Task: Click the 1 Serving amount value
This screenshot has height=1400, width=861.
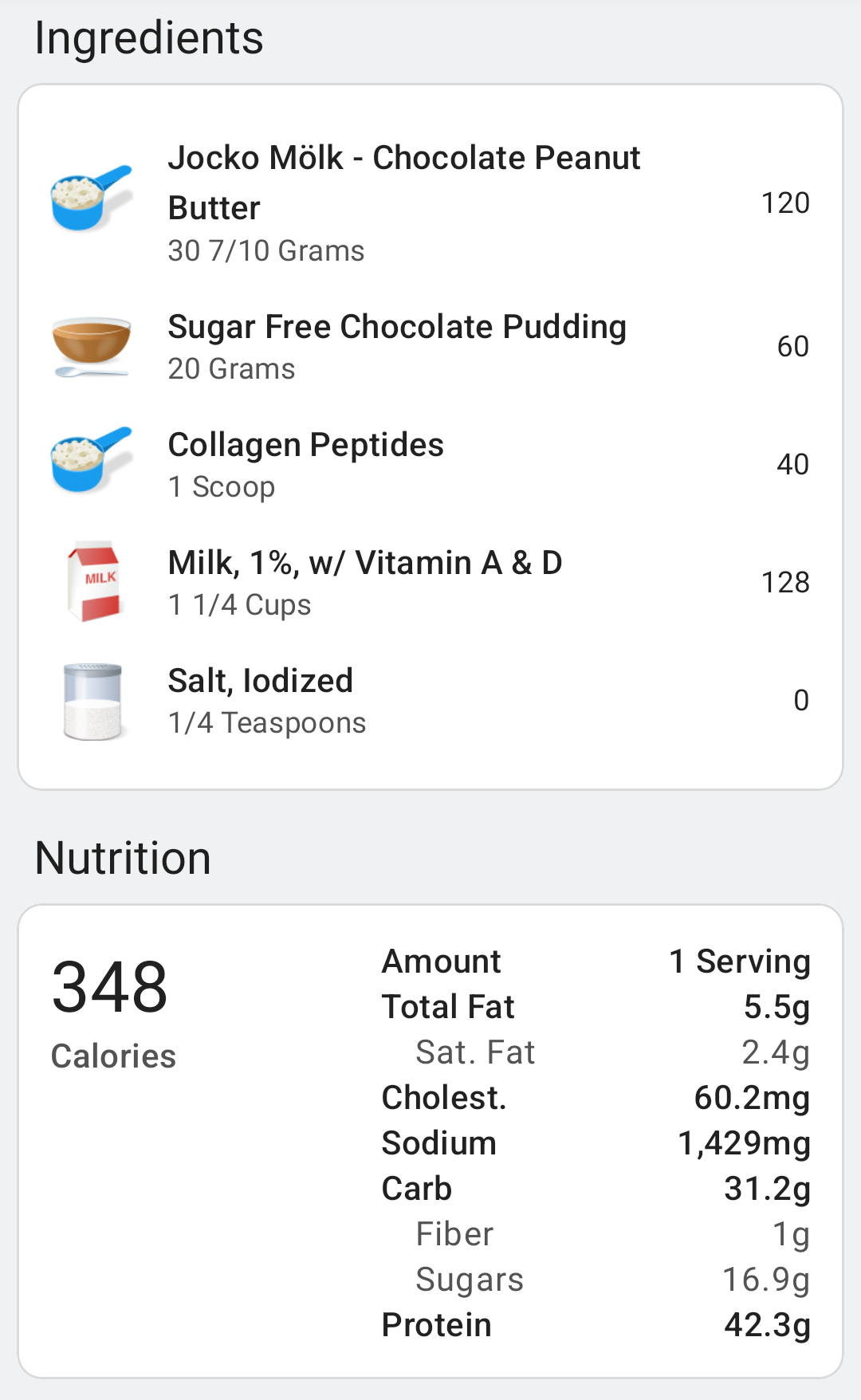Action: click(740, 962)
